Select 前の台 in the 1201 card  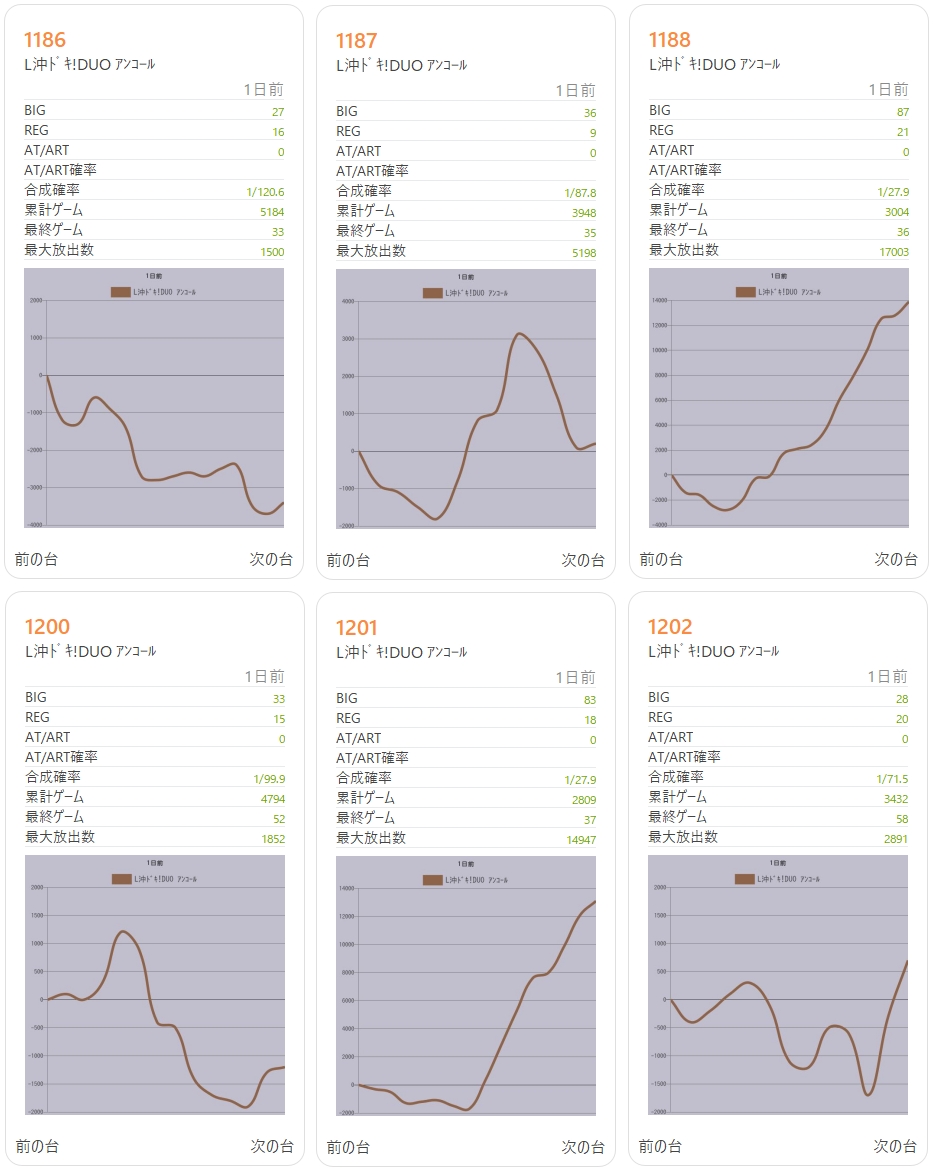pos(348,1147)
